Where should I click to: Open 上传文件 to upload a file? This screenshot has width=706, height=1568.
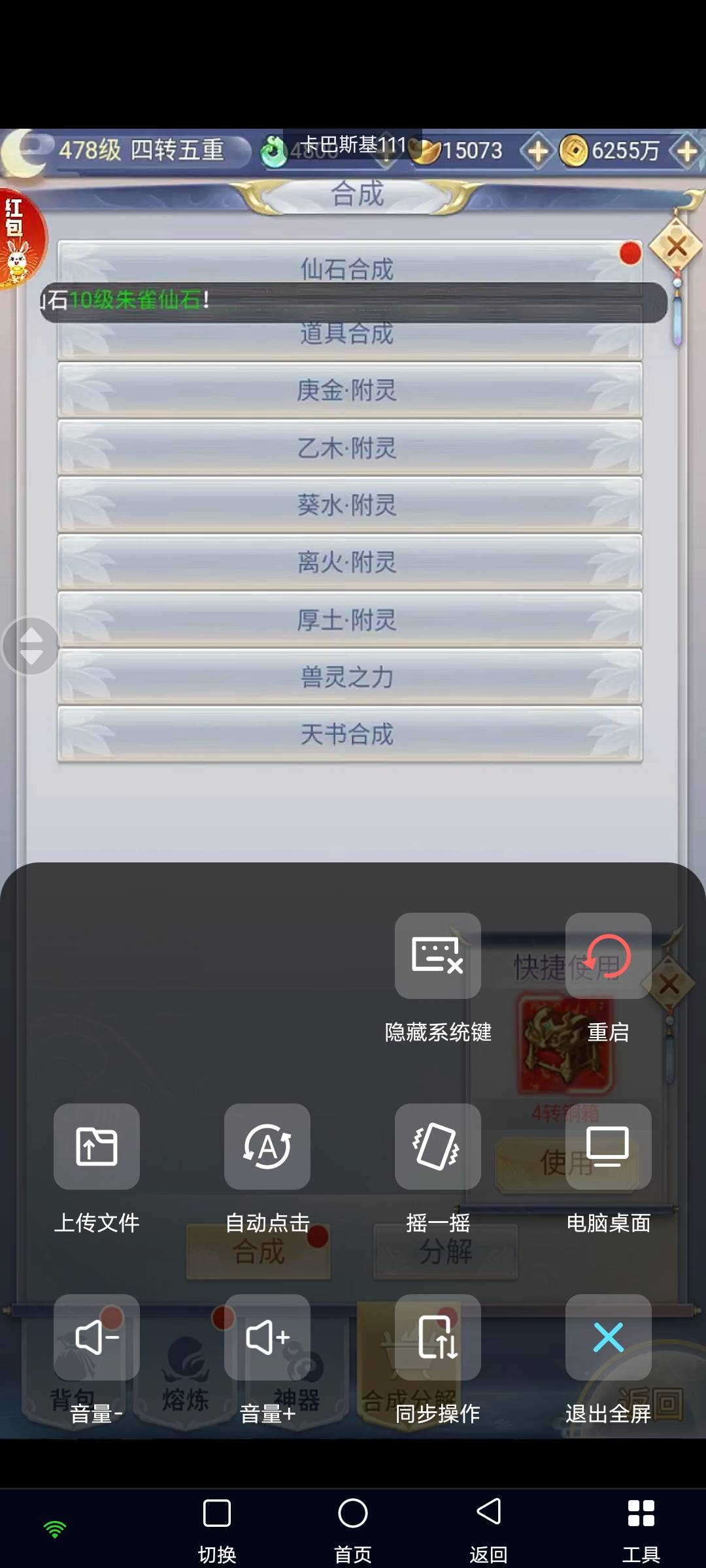97,1147
